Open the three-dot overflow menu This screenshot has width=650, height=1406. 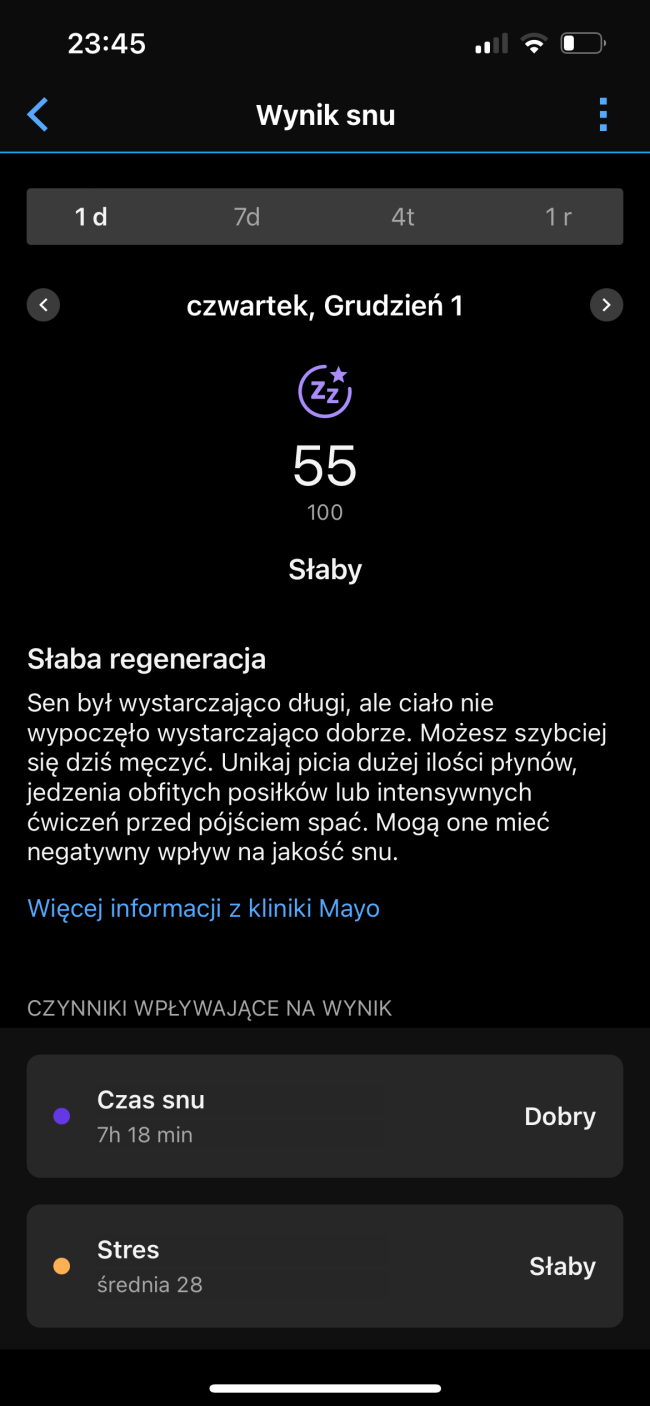pyautogui.click(x=602, y=115)
